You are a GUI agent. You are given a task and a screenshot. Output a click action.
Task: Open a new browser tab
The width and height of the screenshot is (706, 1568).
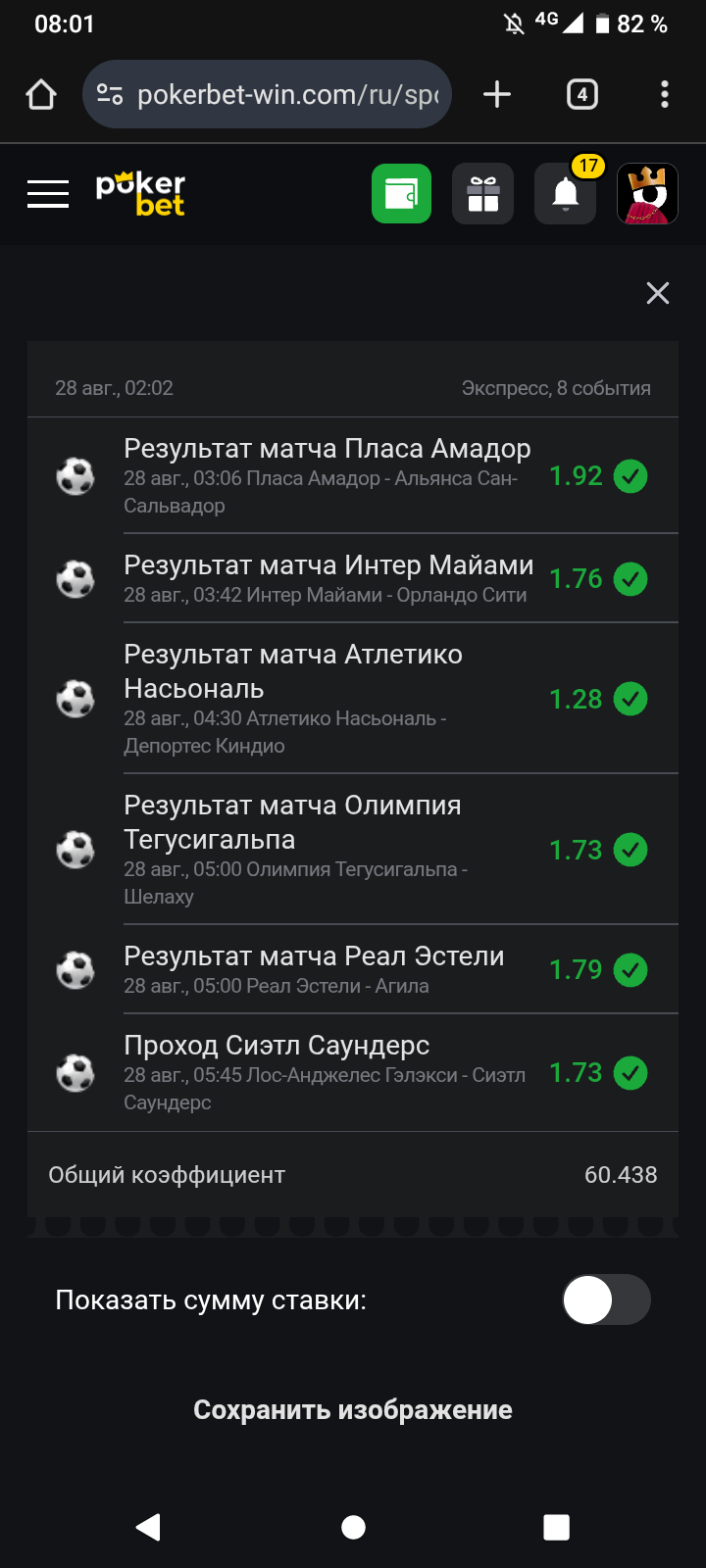pos(497,94)
